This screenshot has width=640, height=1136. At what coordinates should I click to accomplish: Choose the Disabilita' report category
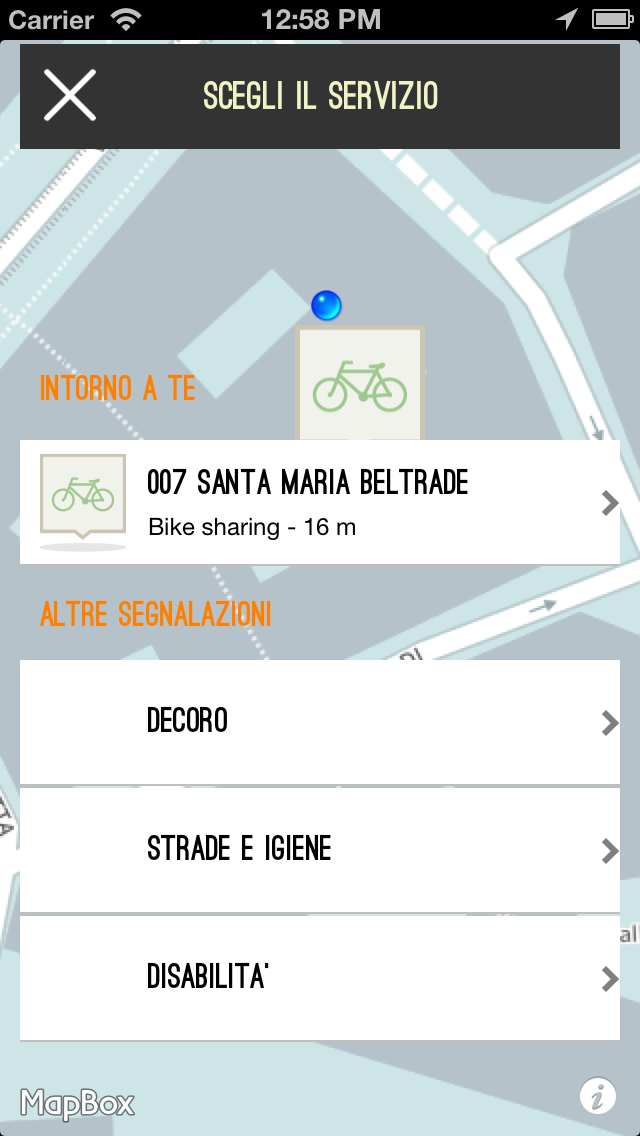[x=320, y=978]
